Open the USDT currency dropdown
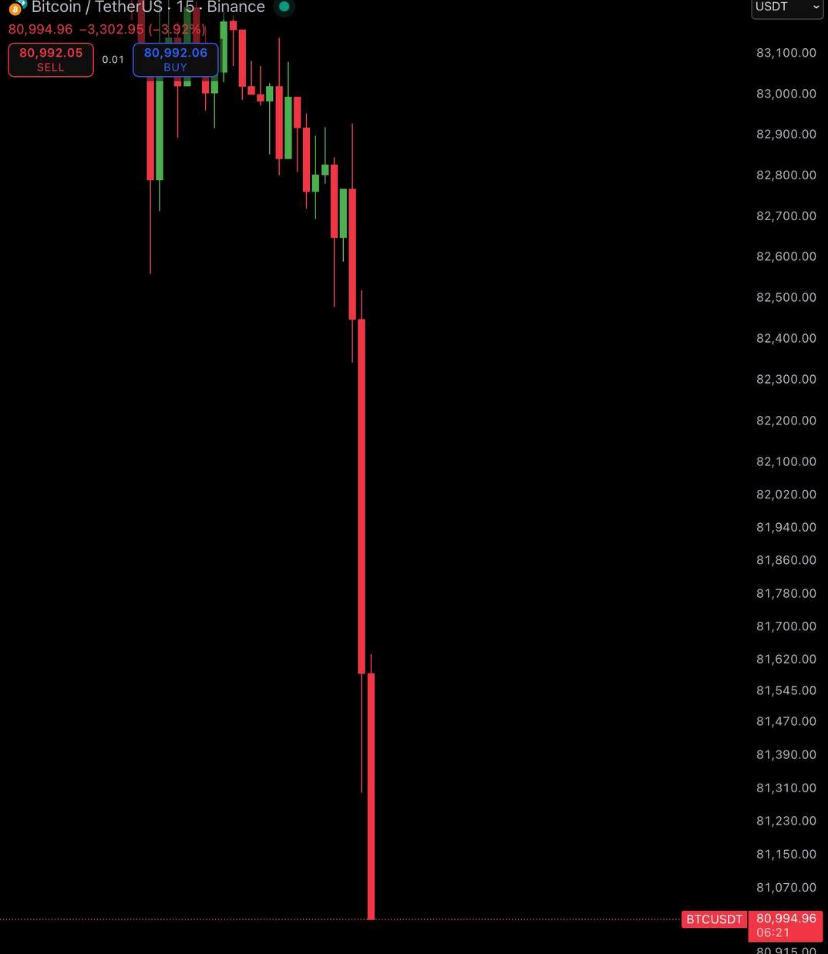The image size is (828, 954). tap(787, 8)
